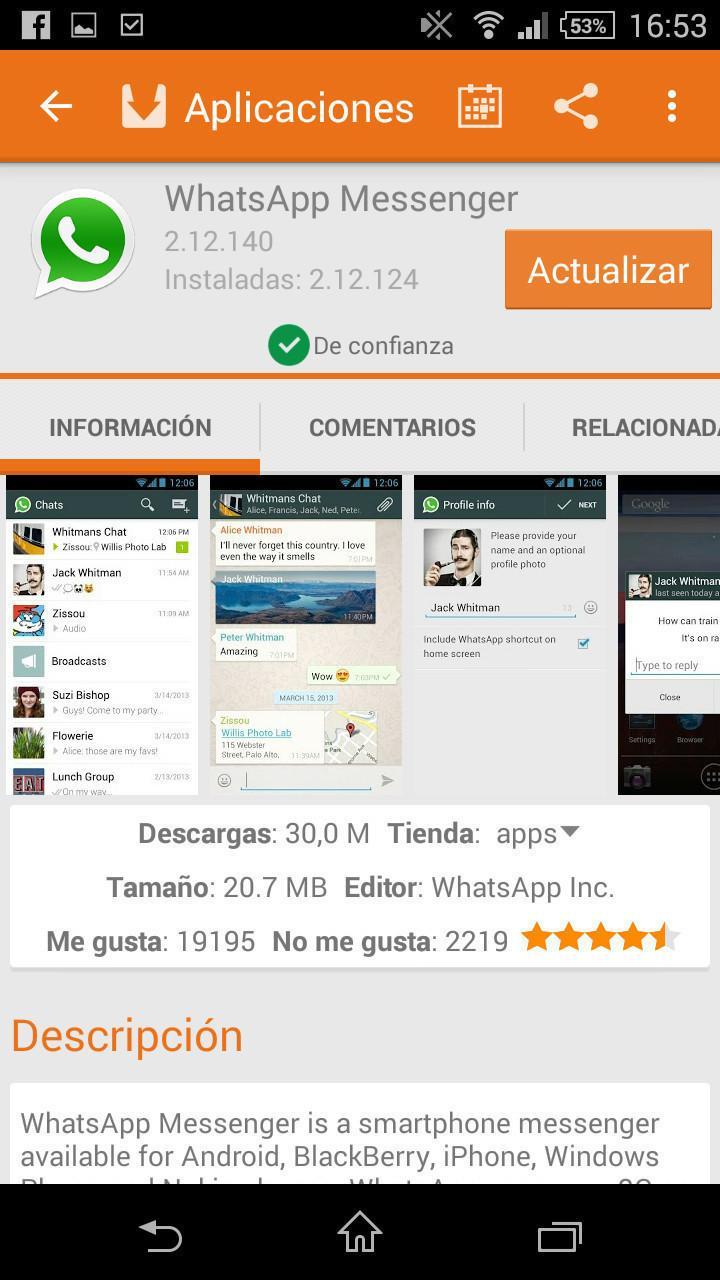Open the app share options
Viewport: 720px width, 1280px height.
(x=575, y=105)
